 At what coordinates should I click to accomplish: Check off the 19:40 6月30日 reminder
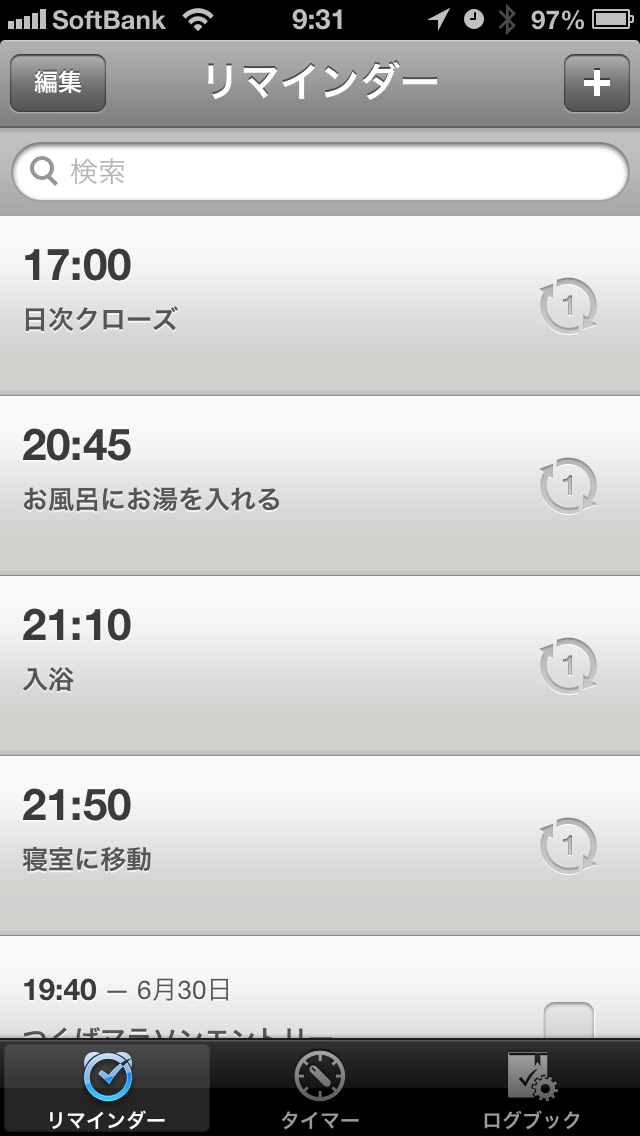[568, 1020]
